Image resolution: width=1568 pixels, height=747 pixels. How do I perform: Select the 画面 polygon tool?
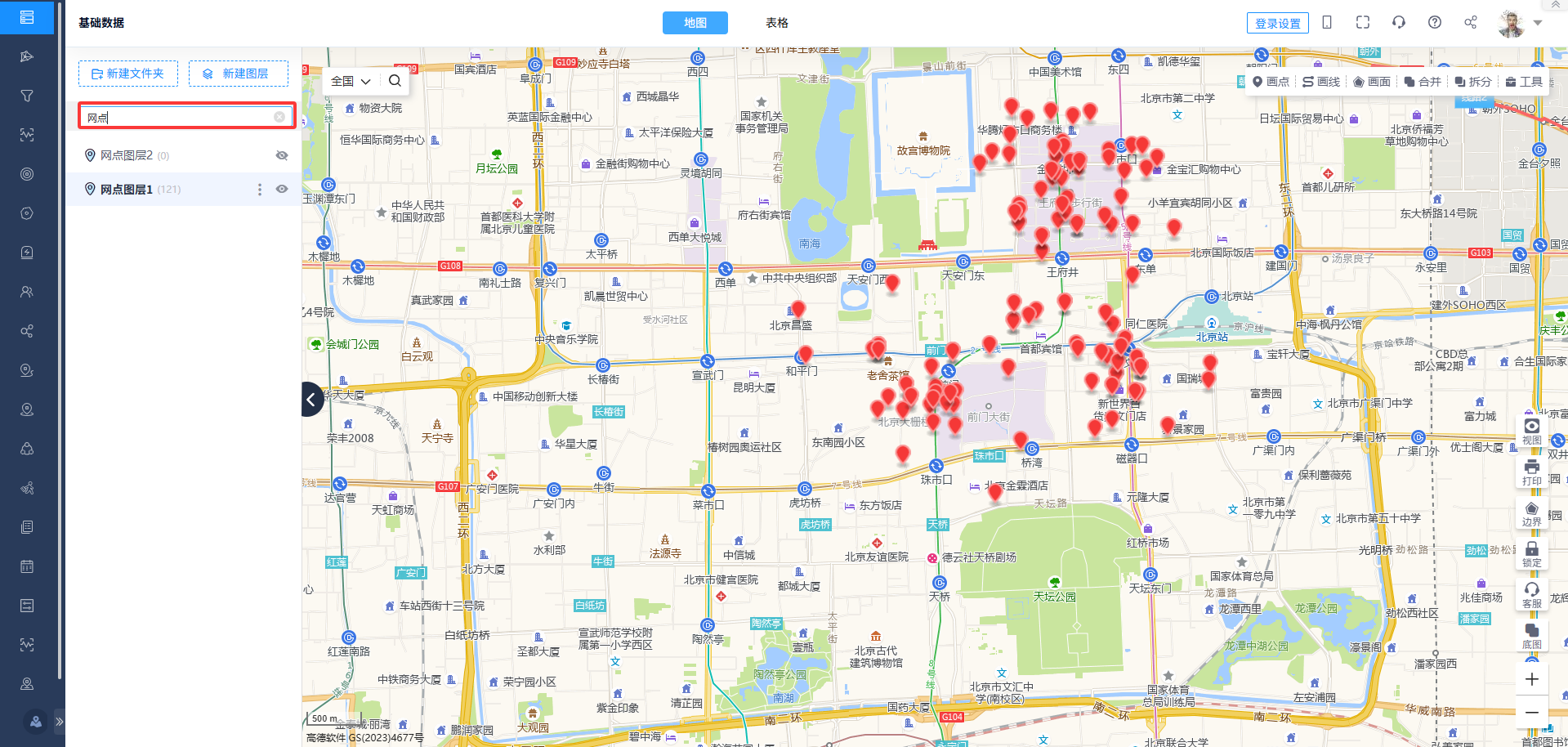(x=1372, y=82)
